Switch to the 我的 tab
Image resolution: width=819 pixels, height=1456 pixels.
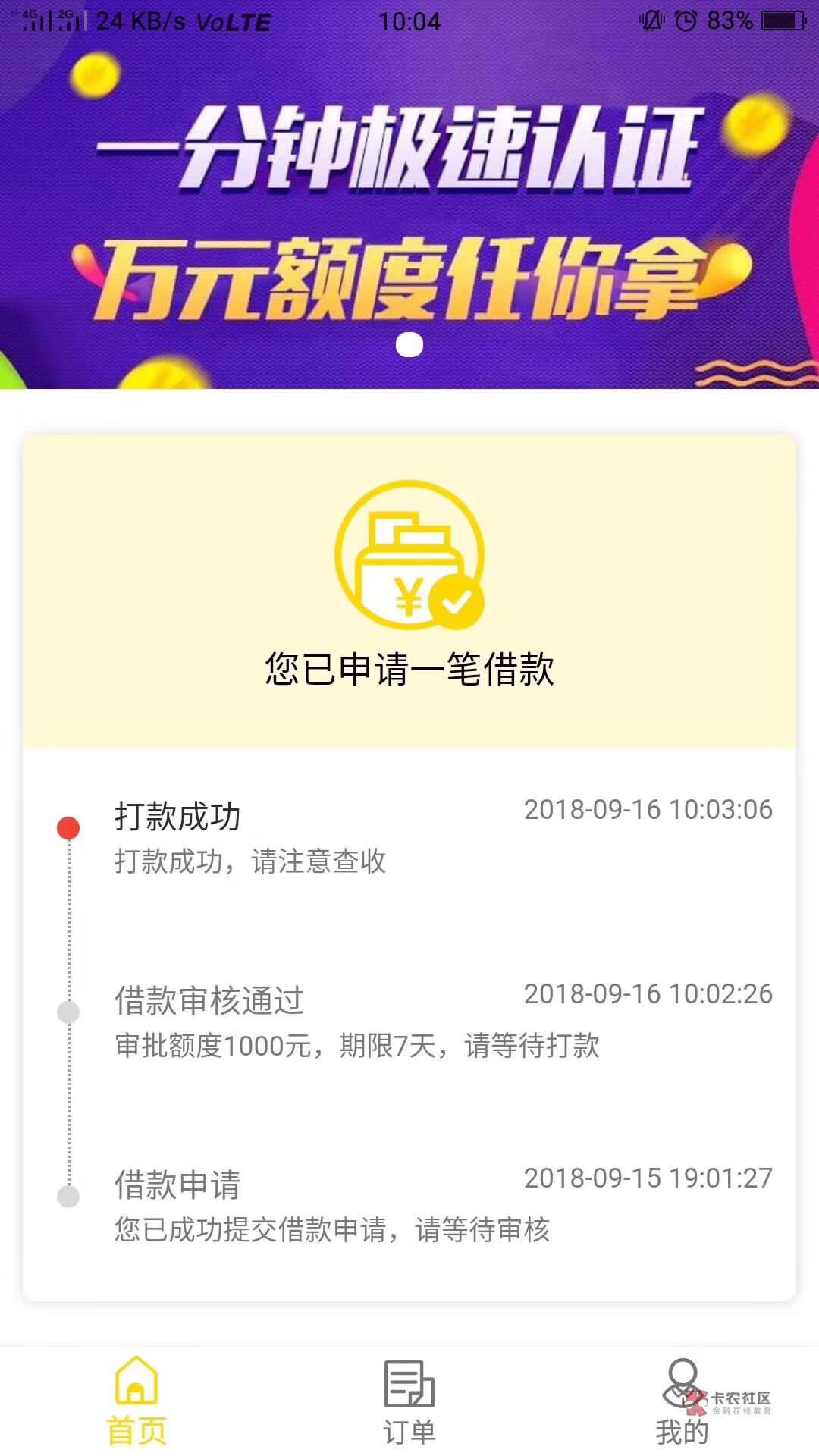tap(682, 1403)
